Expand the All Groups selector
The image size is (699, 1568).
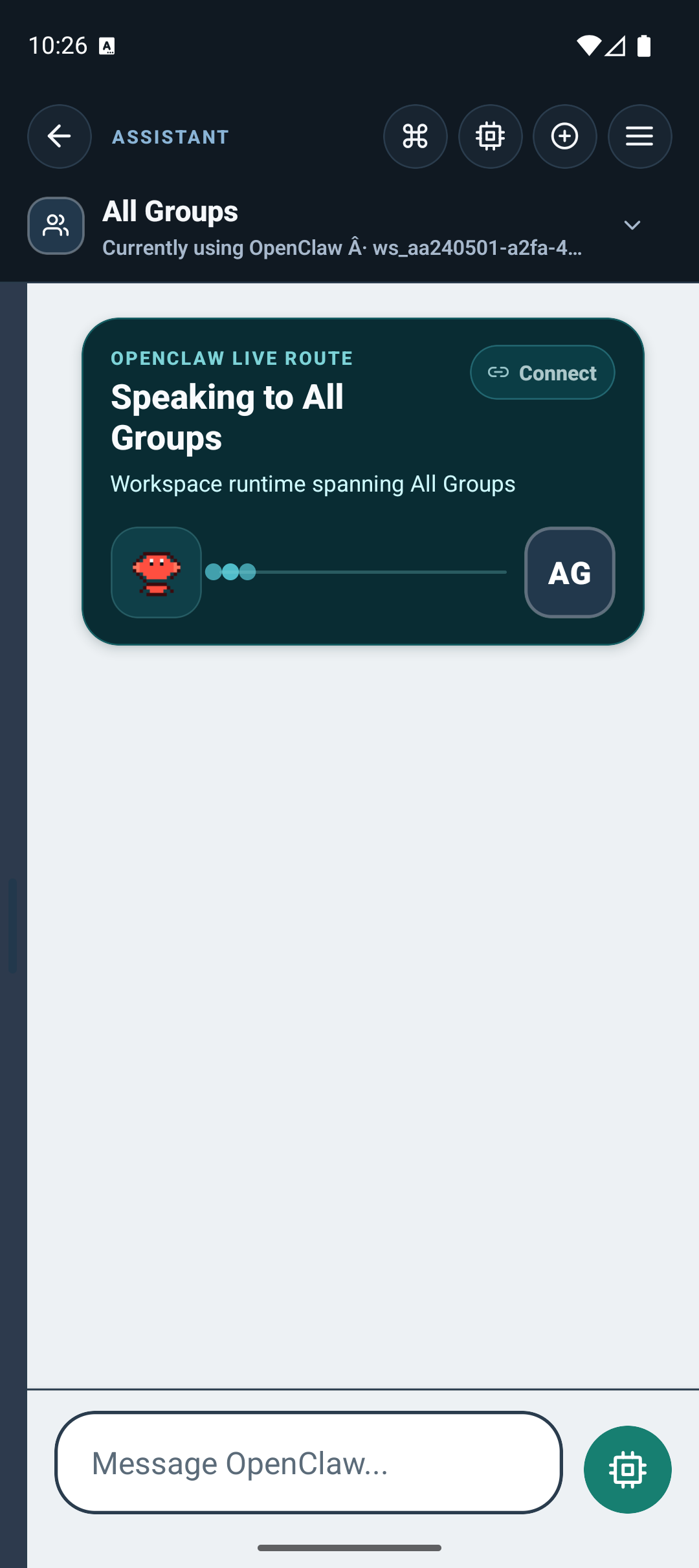(632, 225)
